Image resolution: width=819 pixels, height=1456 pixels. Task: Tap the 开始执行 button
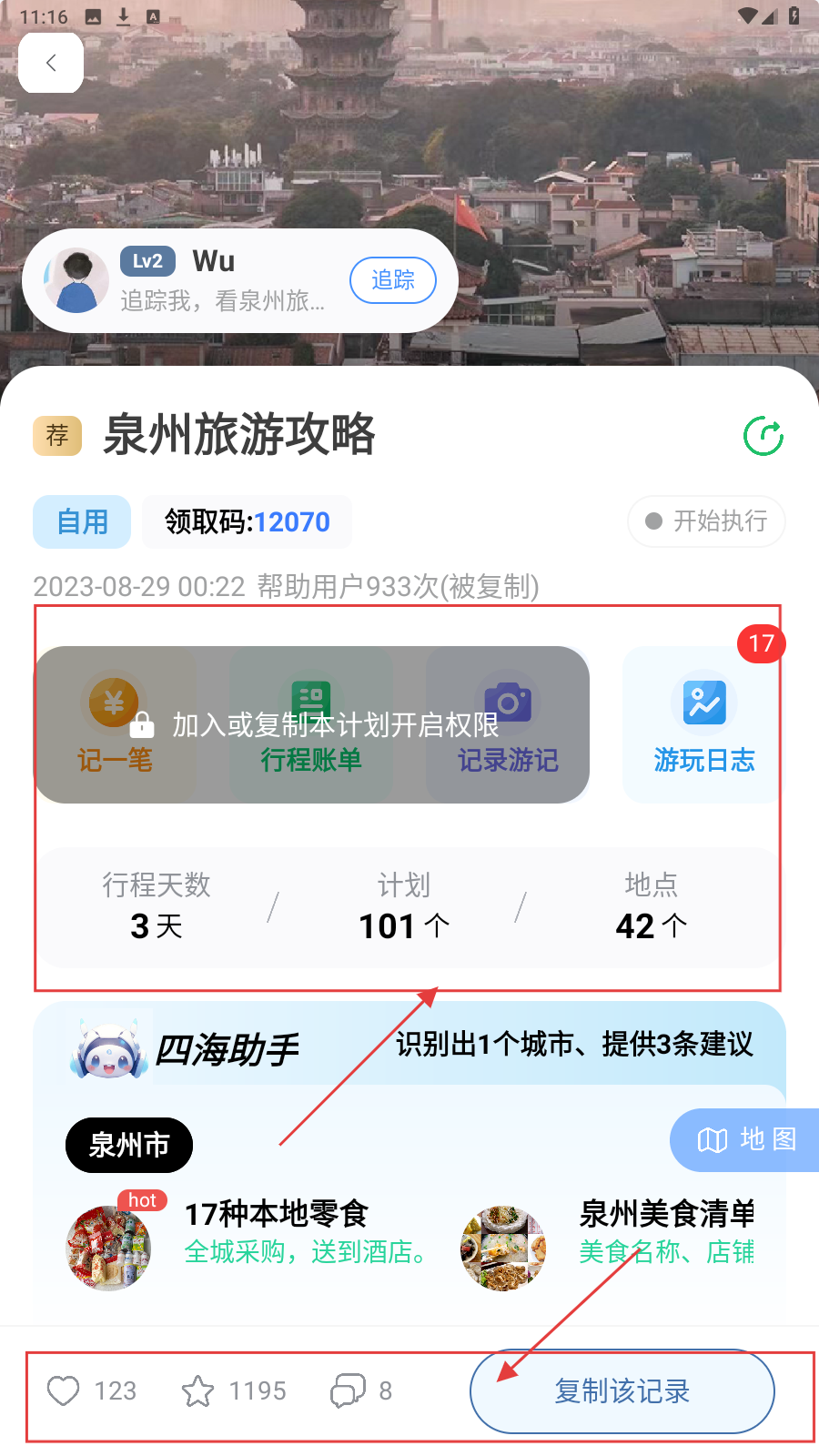(706, 521)
